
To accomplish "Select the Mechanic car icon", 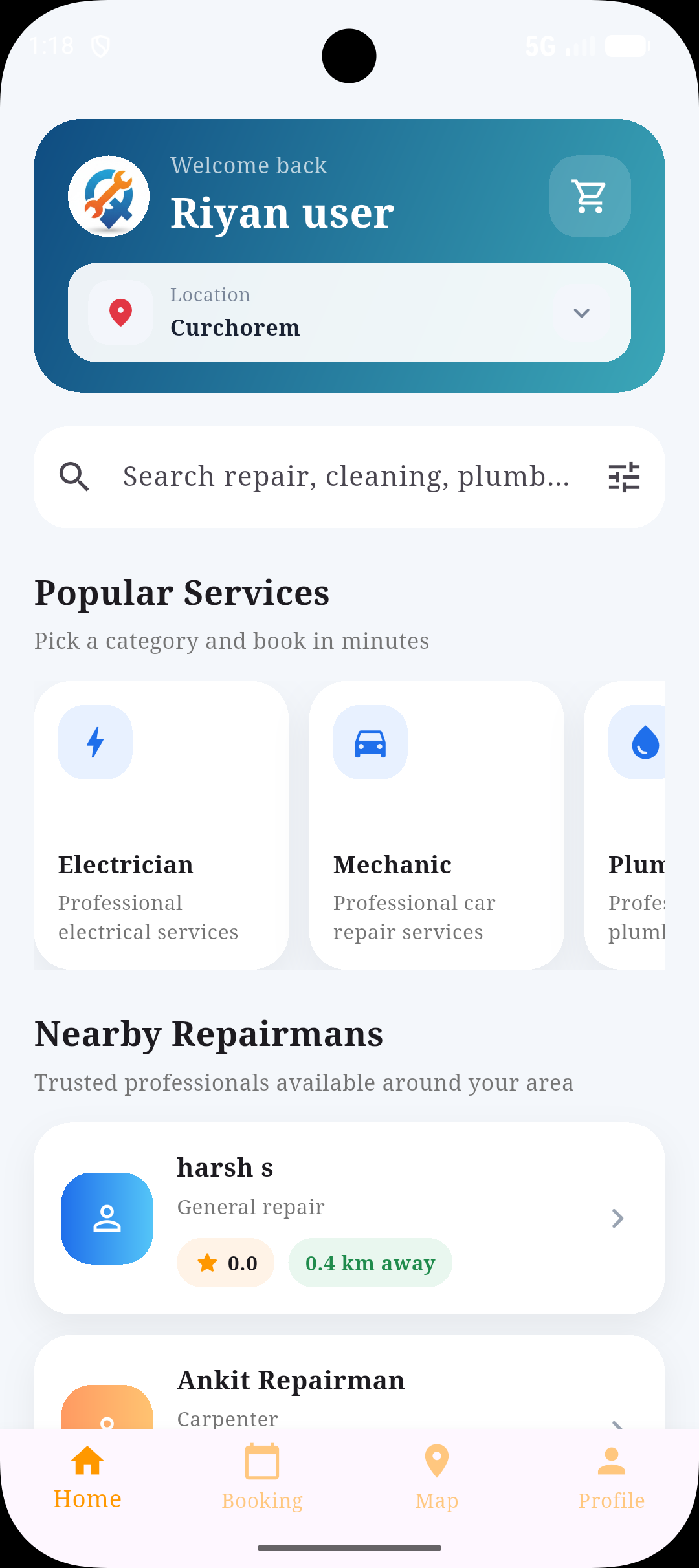I will point(370,742).
